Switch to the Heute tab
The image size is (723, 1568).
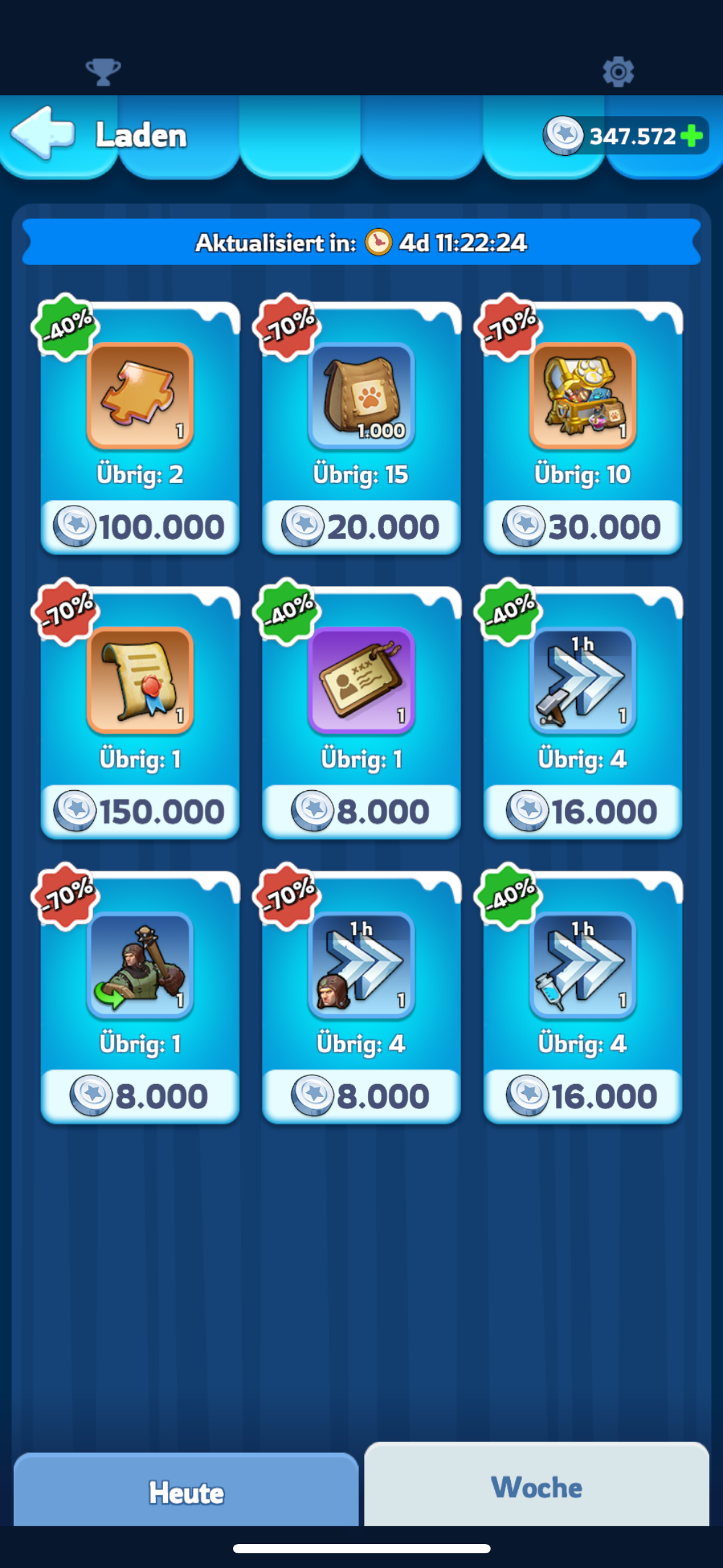[186, 1492]
